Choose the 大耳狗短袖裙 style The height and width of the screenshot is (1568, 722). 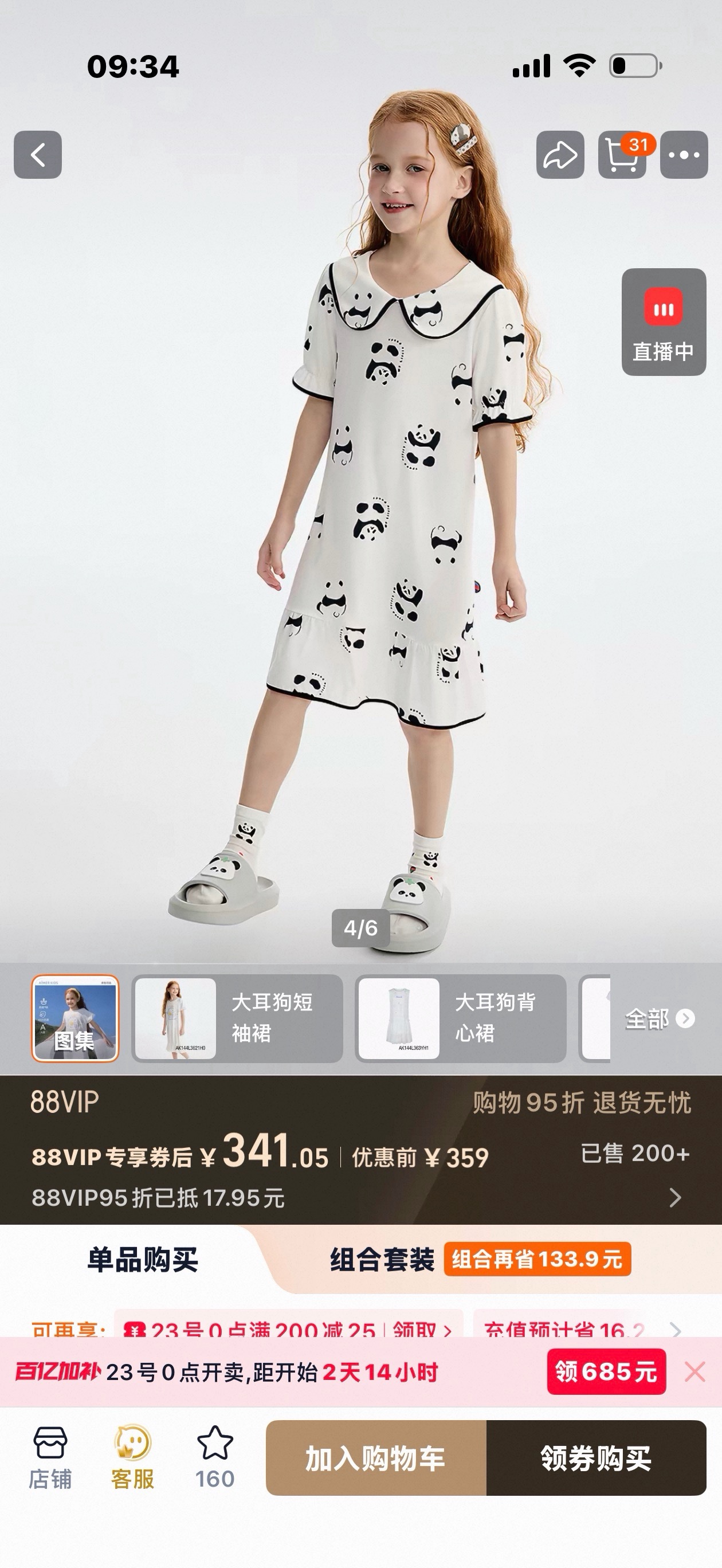(237, 1018)
